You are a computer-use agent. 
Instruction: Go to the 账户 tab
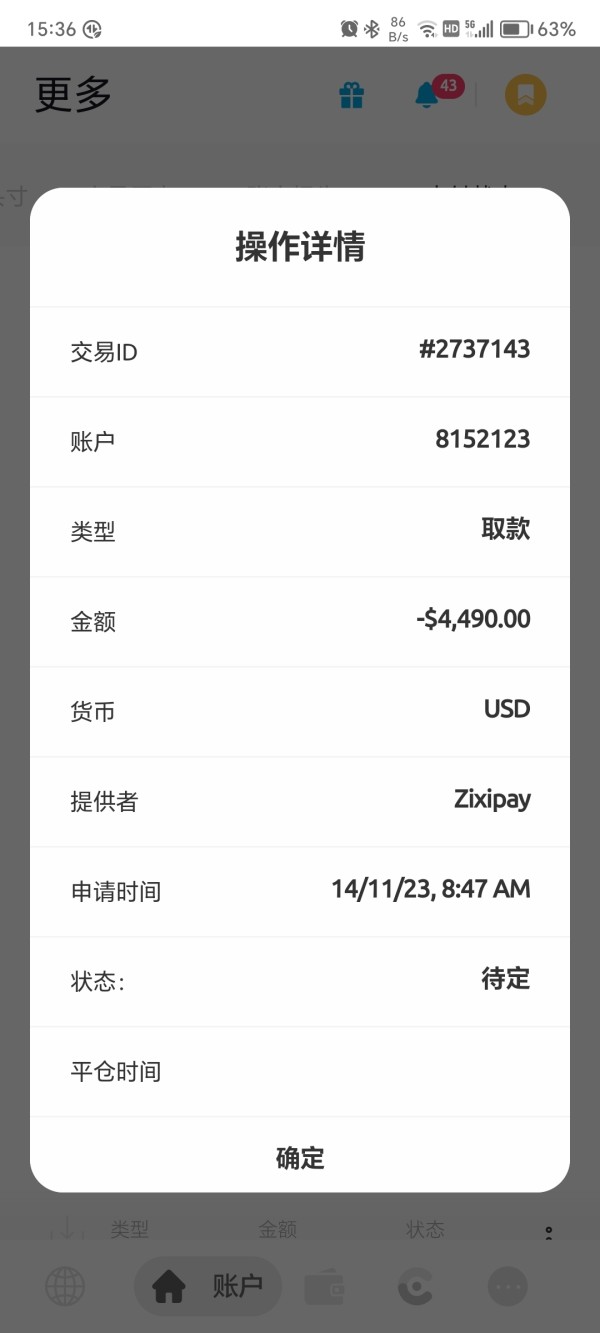[x=208, y=1286]
